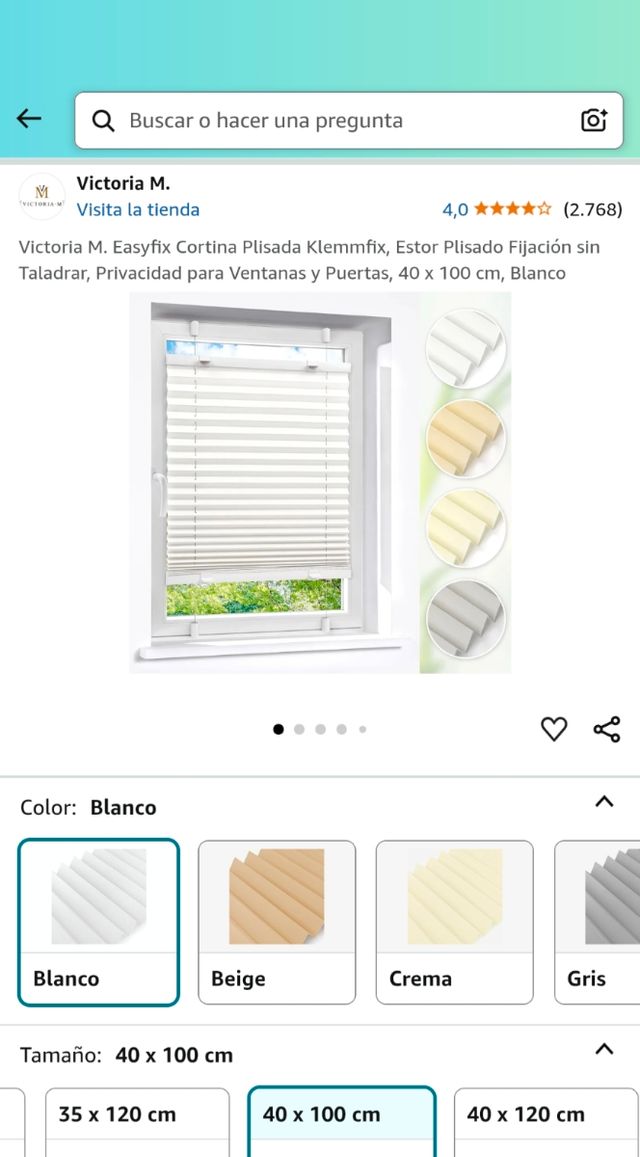Select the Gris color option
This screenshot has height=1157, width=640.
(598, 921)
